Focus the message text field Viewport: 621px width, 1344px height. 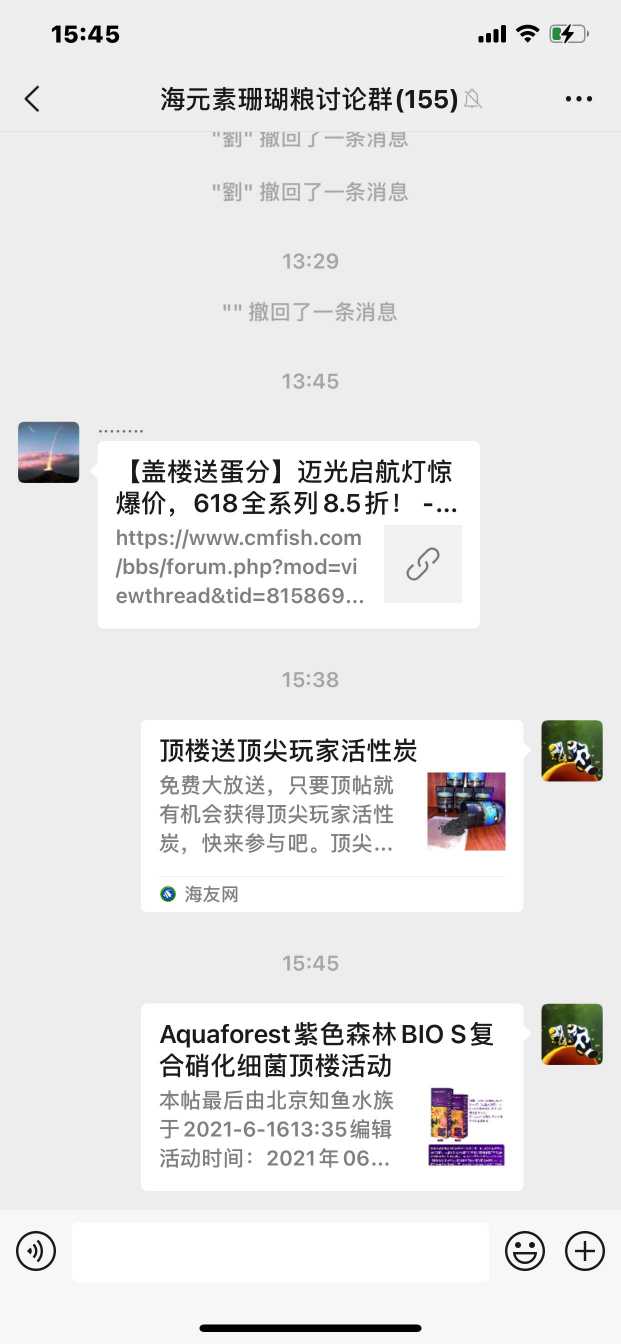click(280, 1251)
